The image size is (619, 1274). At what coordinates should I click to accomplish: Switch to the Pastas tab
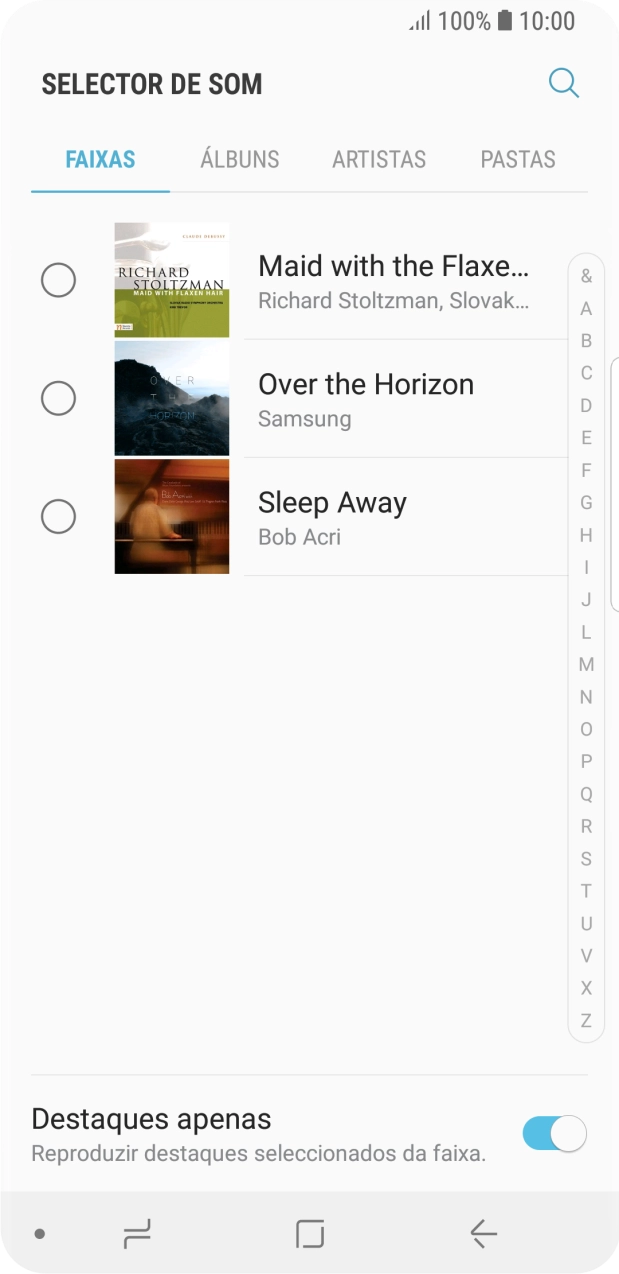(518, 159)
